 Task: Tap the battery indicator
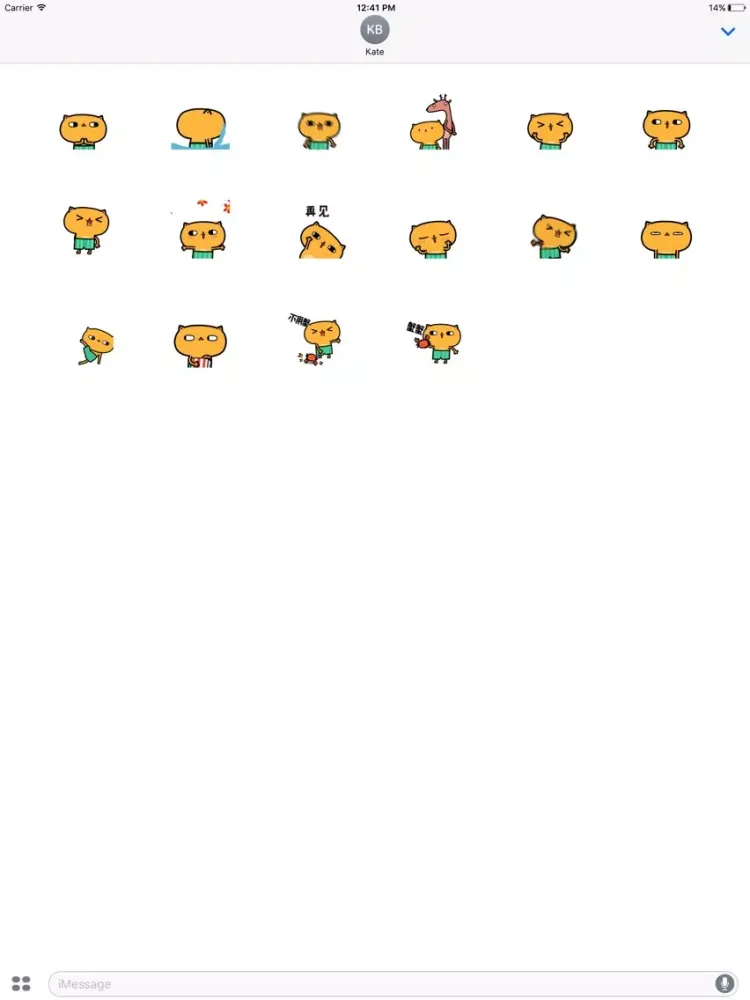[x=736, y=7]
